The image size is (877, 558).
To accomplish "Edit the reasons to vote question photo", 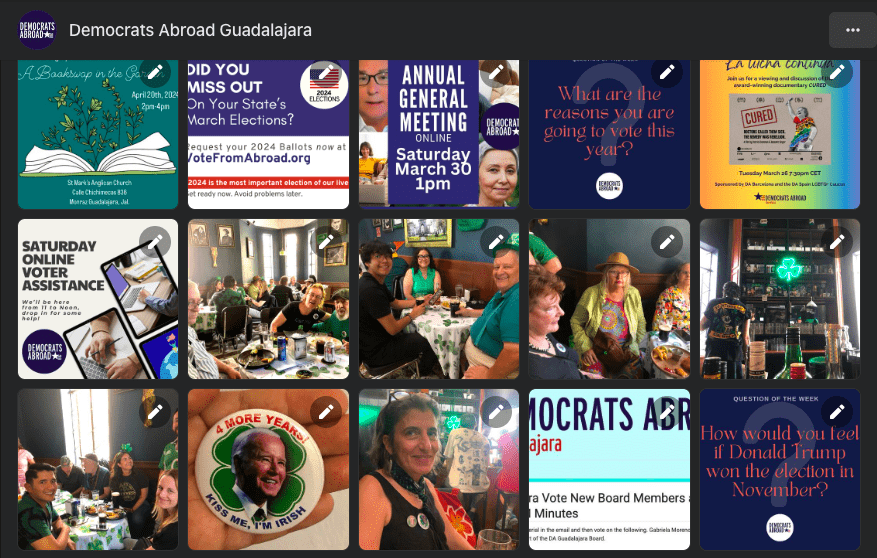I will (666, 73).
